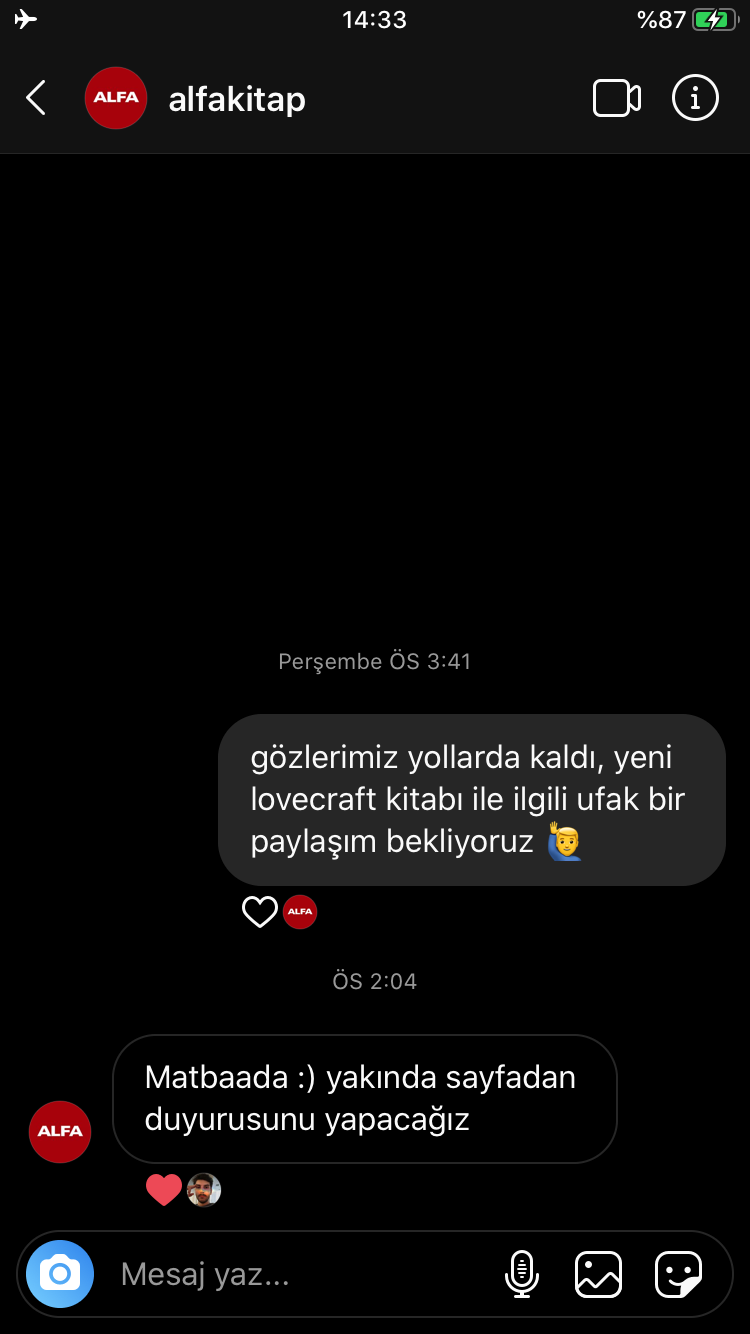The width and height of the screenshot is (750, 1334).
Task: Open the sticker picker
Action: click(678, 1274)
